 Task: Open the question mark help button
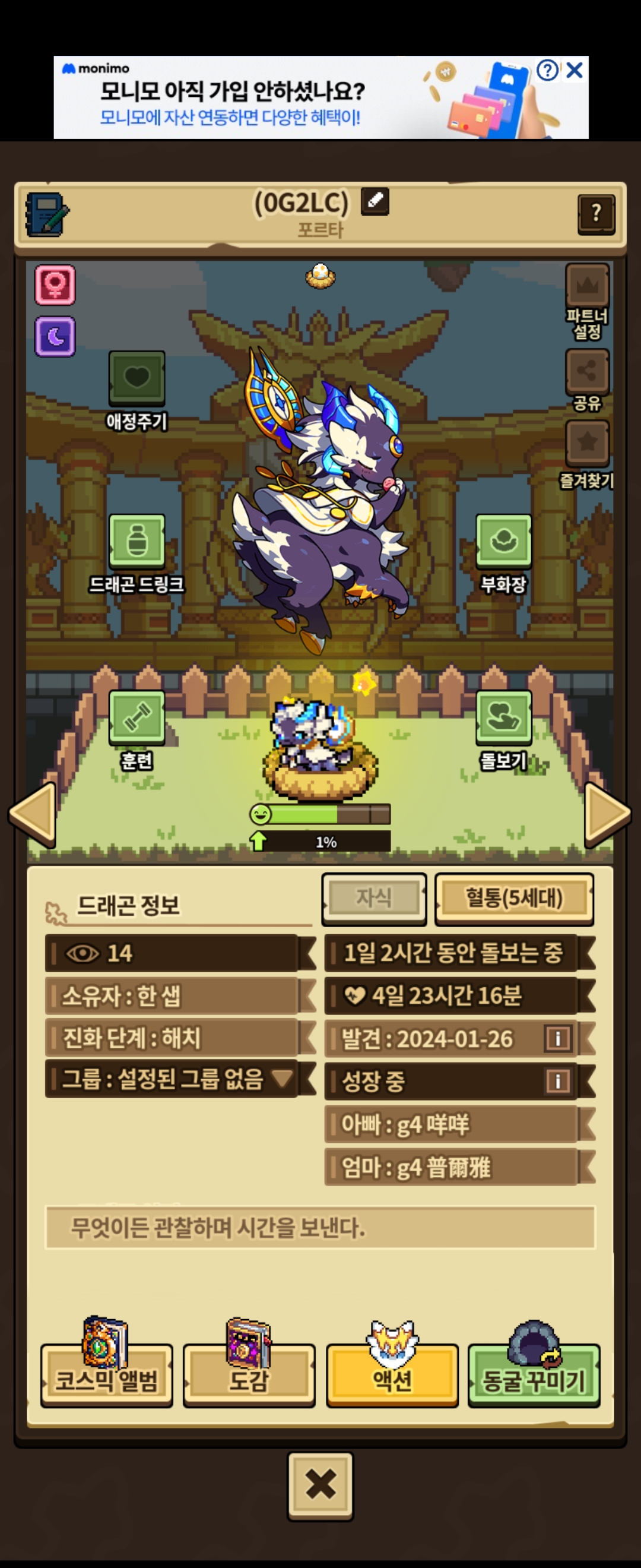click(x=595, y=214)
